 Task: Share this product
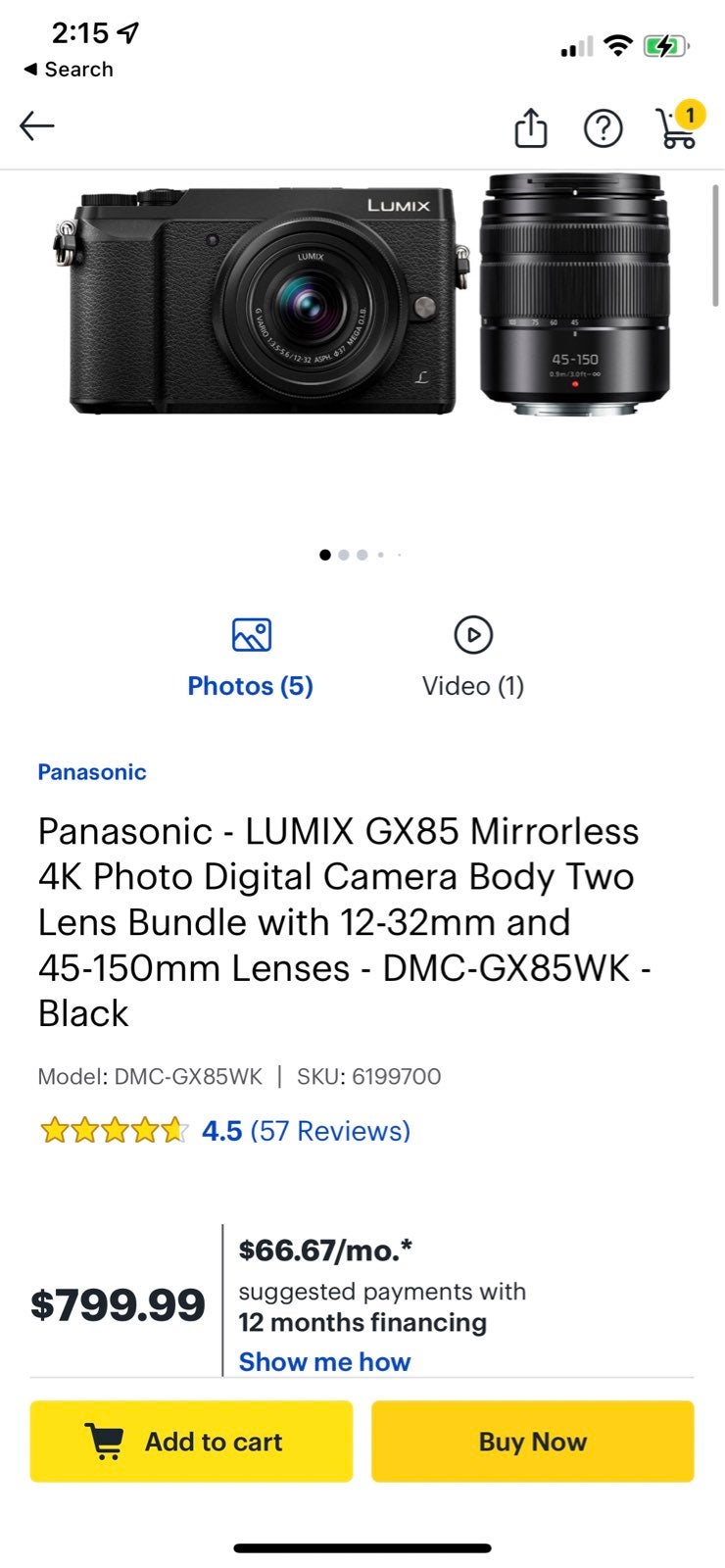point(530,127)
